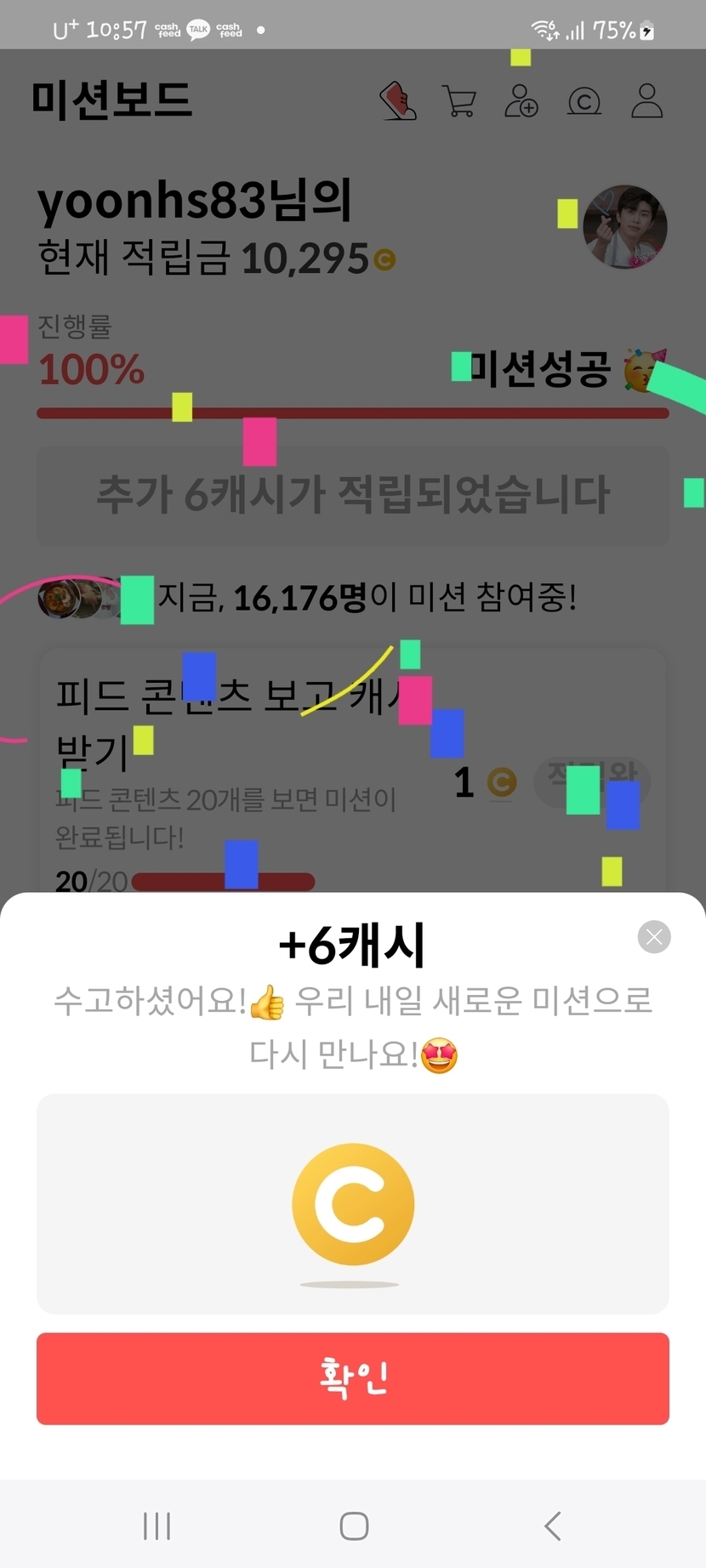Tap the invite friend icon
706x1568 pixels.
pos(521,100)
